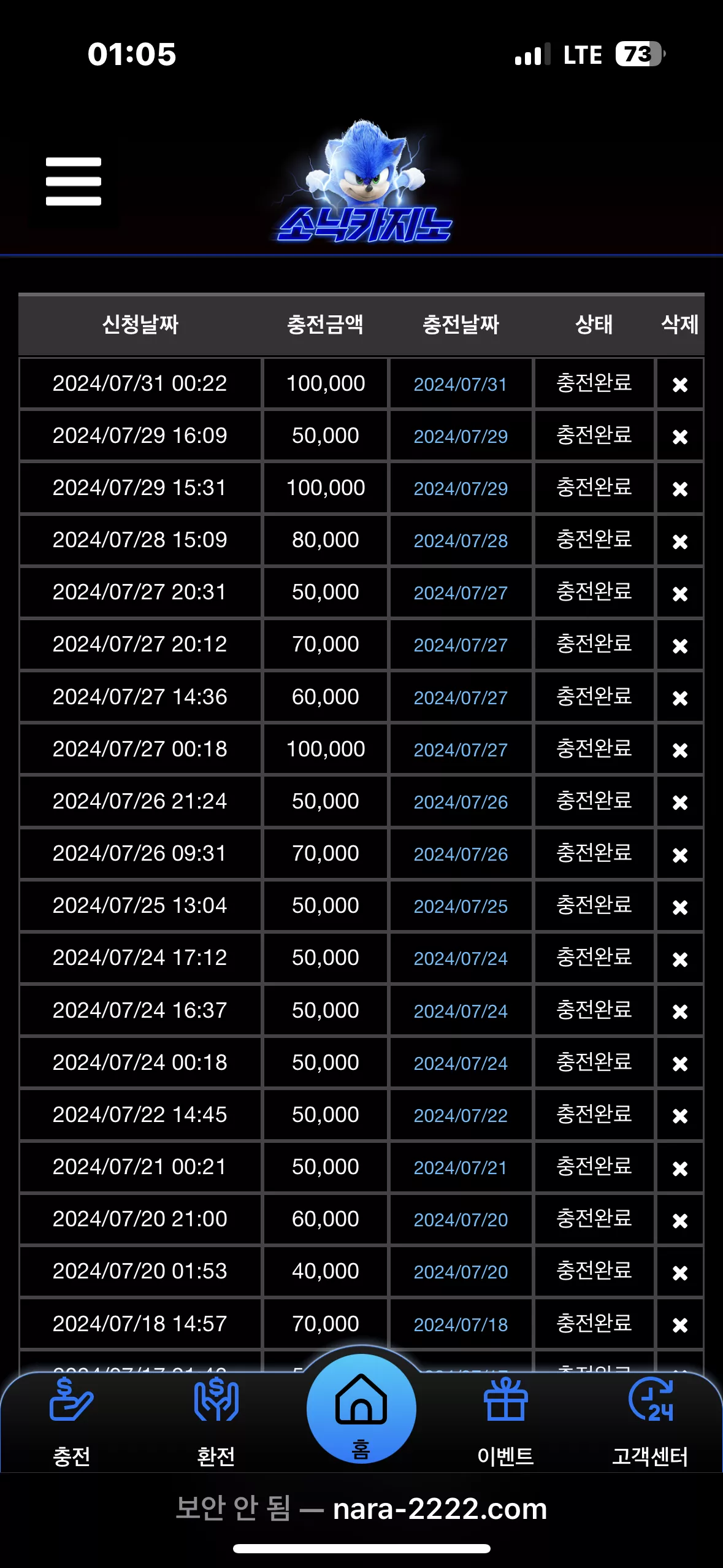Remove the 2024/07/24 16:37 entry

[x=679, y=1012]
